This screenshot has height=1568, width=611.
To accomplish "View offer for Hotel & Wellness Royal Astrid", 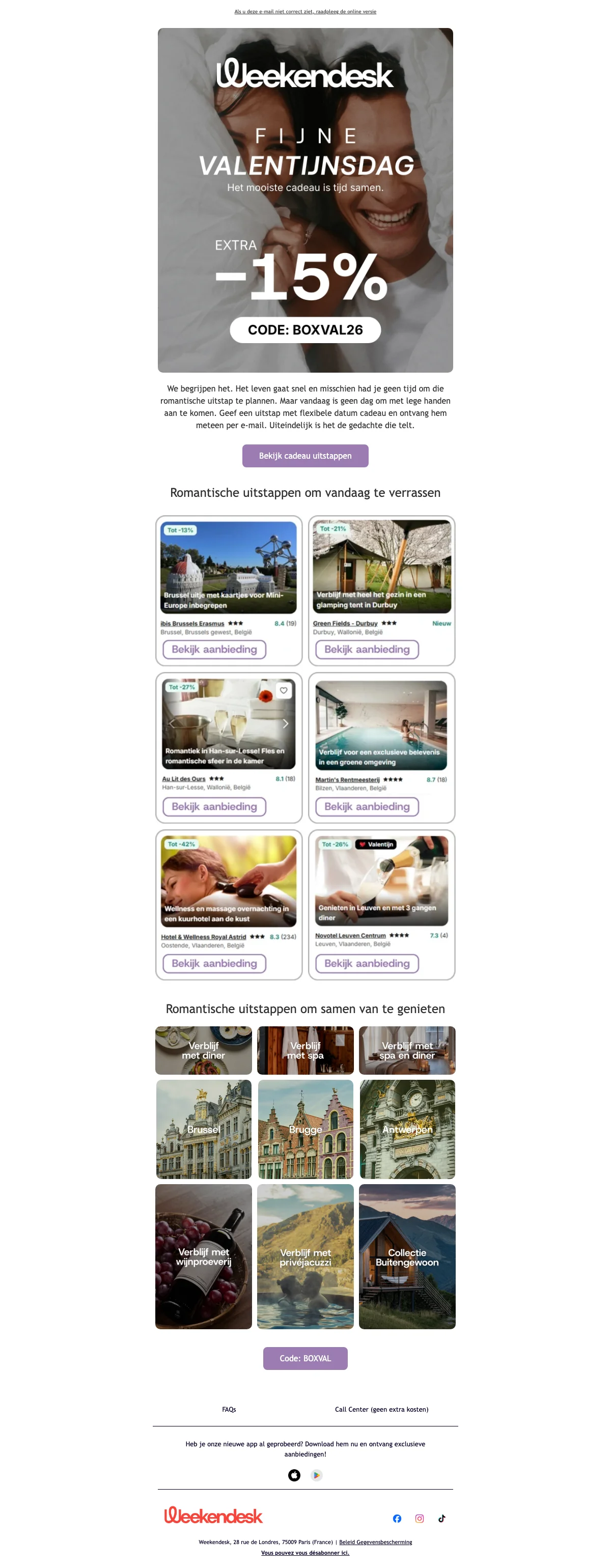I will pos(214,963).
